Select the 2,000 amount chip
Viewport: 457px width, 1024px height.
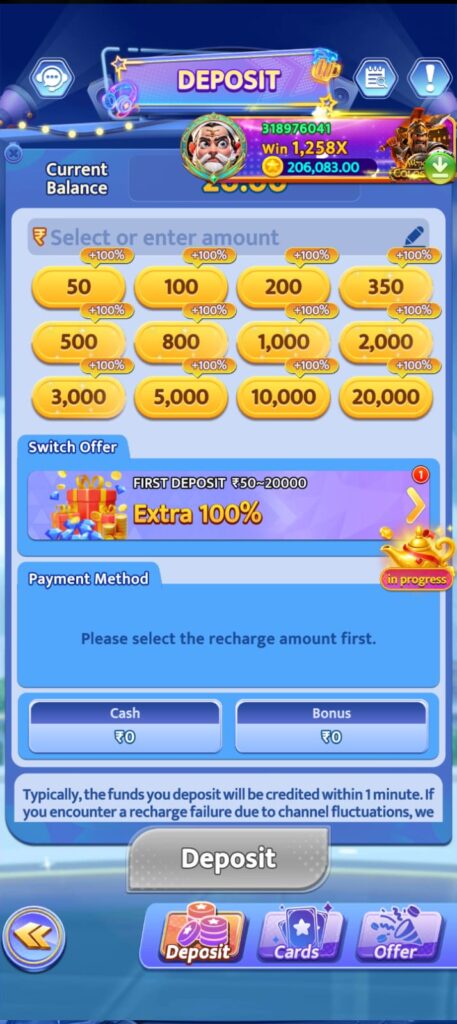point(386,342)
